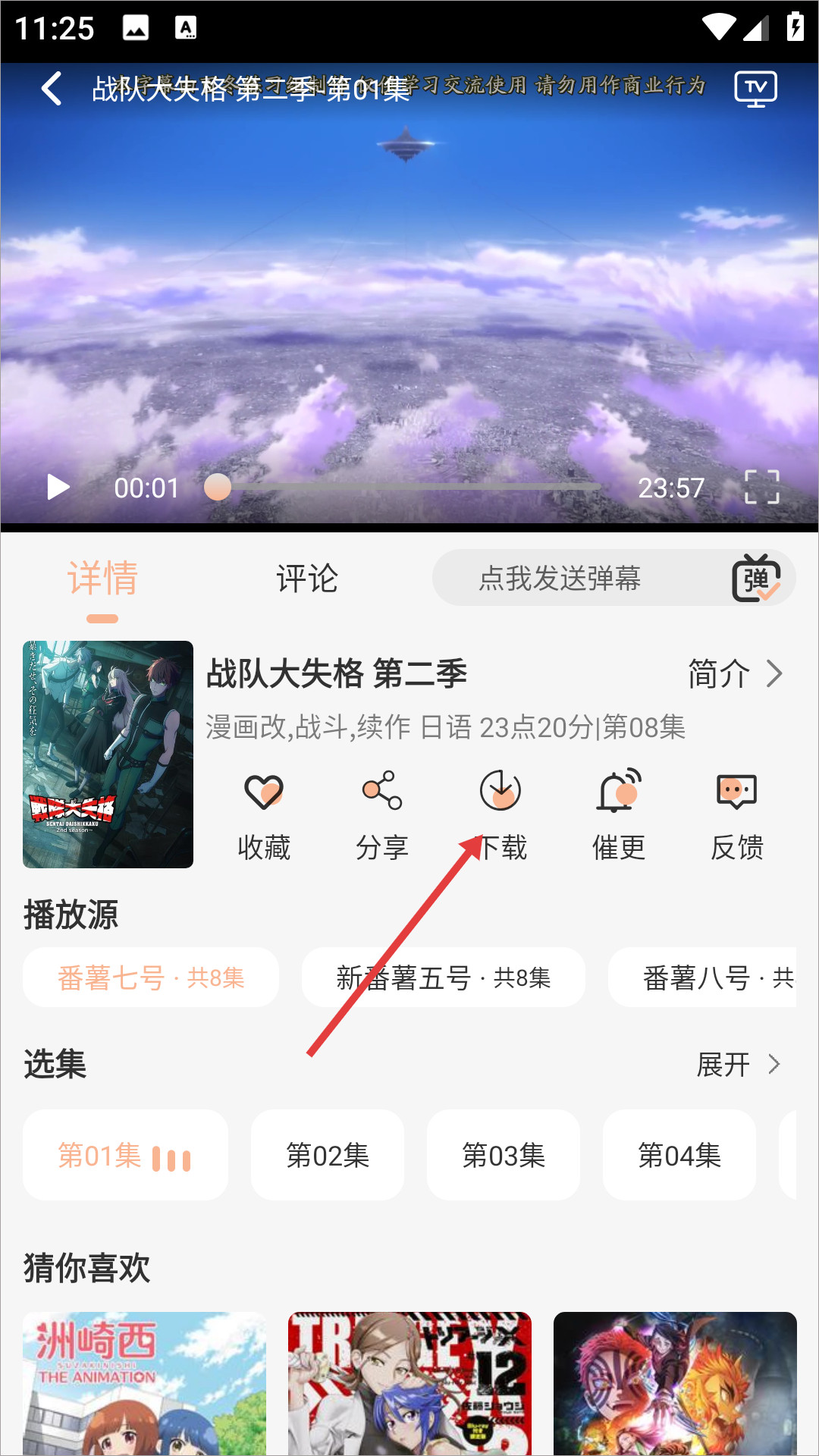
Task: Play the video
Action: click(58, 487)
